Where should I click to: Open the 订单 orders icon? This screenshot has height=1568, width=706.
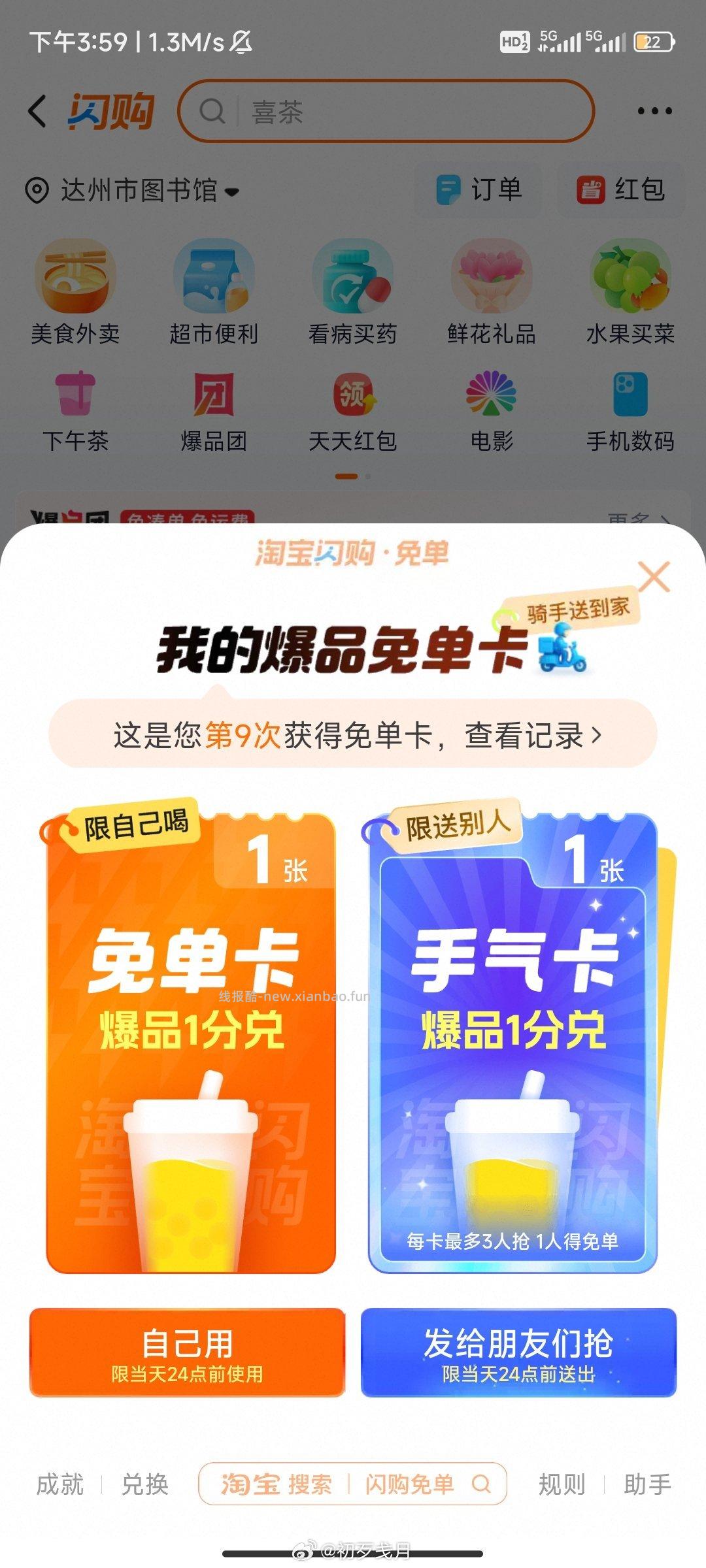pyautogui.click(x=480, y=190)
